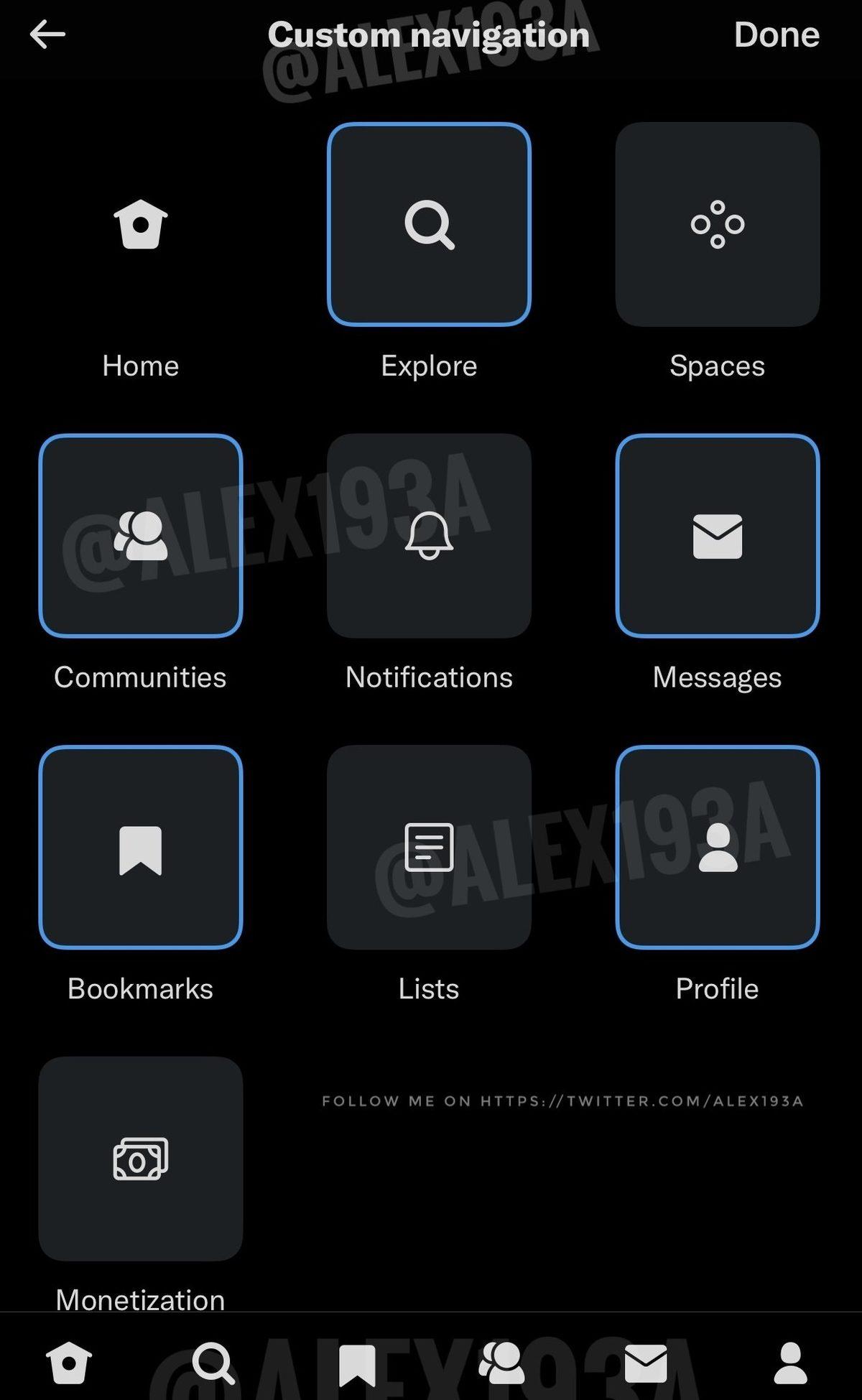
Task: Deselect the Explore tile
Action: (x=429, y=224)
